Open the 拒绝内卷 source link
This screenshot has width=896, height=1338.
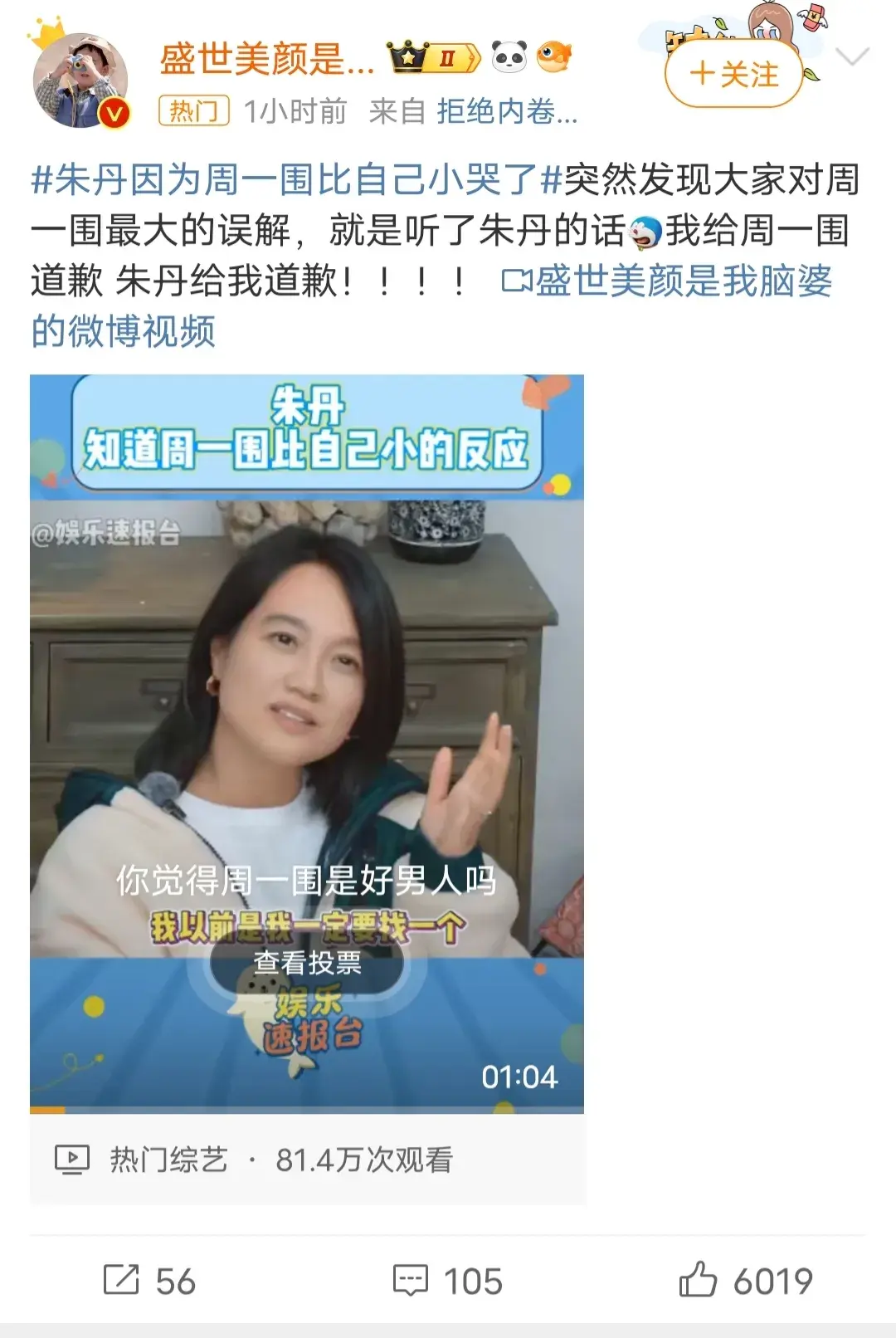(x=506, y=111)
